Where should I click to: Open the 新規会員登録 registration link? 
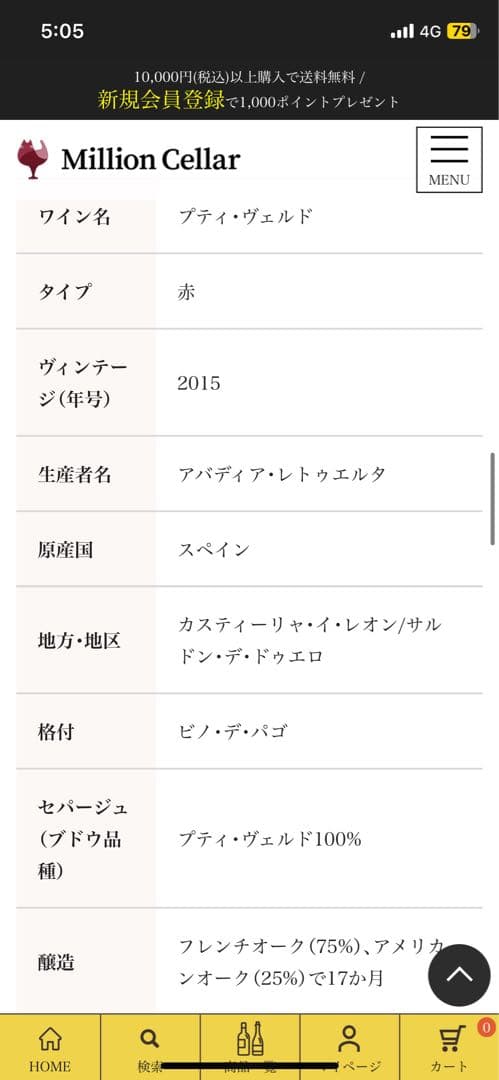(161, 101)
